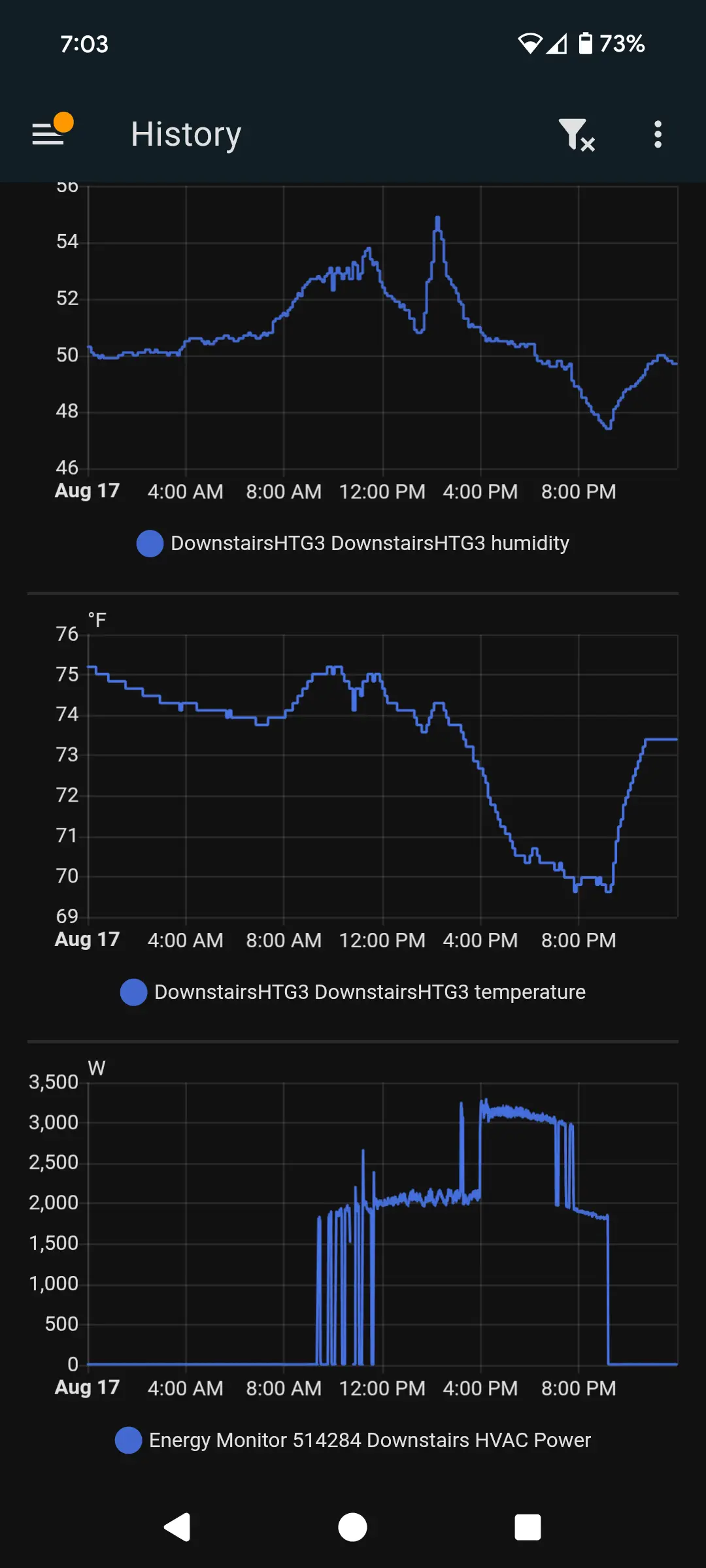Image resolution: width=706 pixels, height=1568 pixels.
Task: Open the sidebar drawer menu
Action: click(48, 134)
